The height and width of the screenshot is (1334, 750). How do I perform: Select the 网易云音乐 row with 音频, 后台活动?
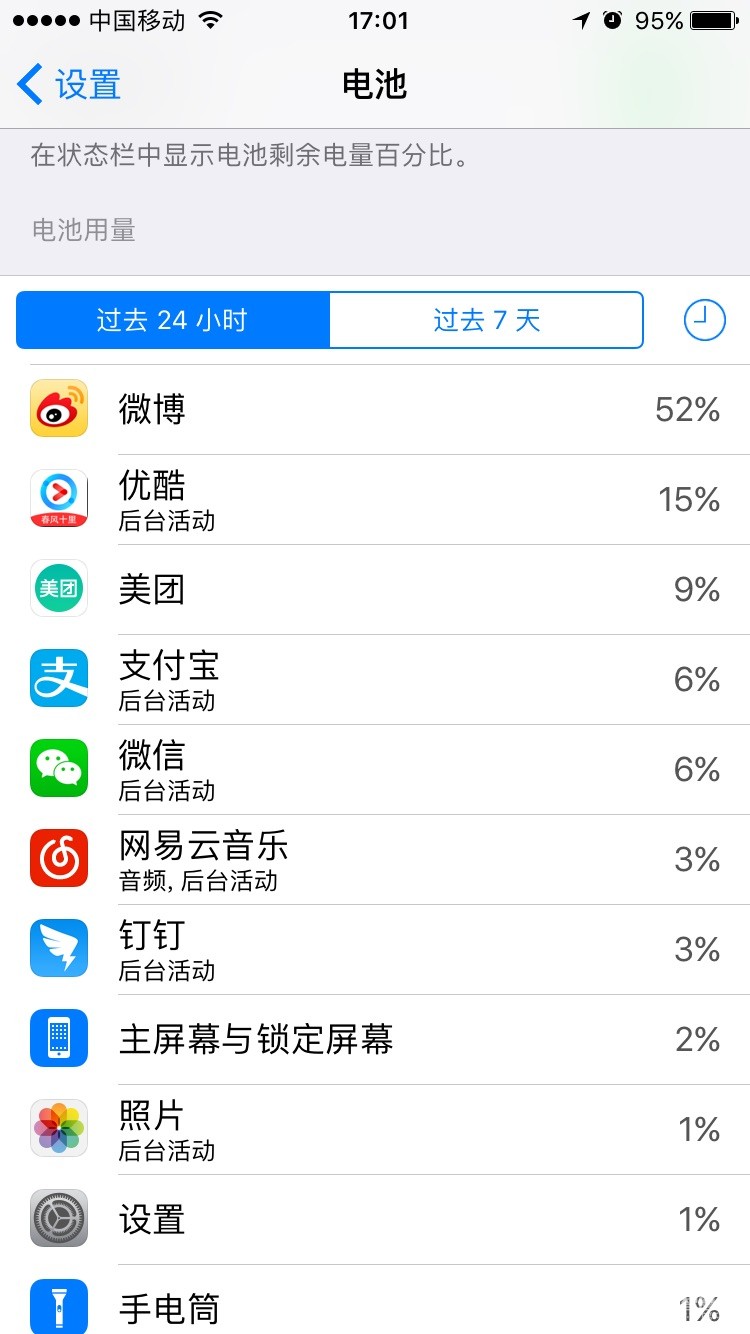375,858
